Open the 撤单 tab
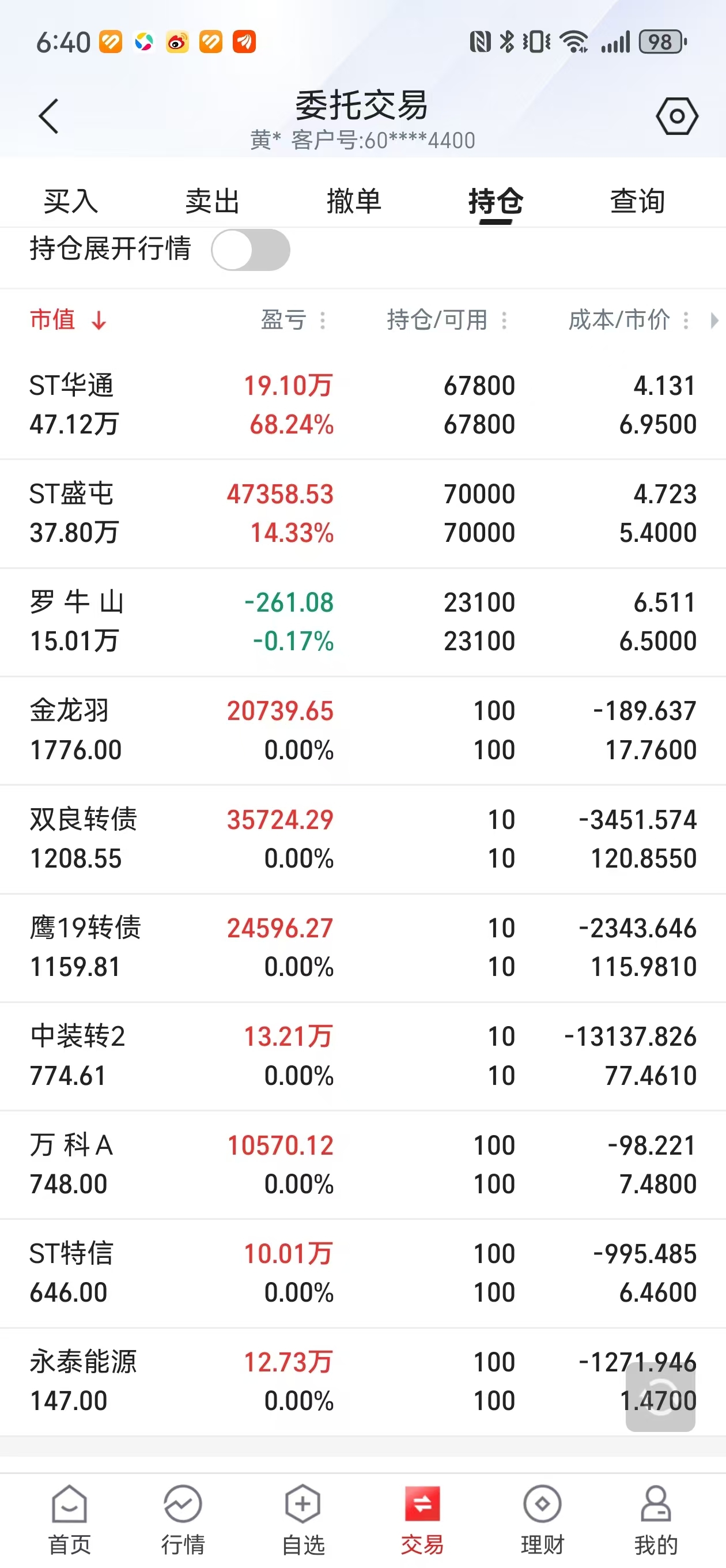This screenshot has width=726, height=1568. tap(354, 201)
